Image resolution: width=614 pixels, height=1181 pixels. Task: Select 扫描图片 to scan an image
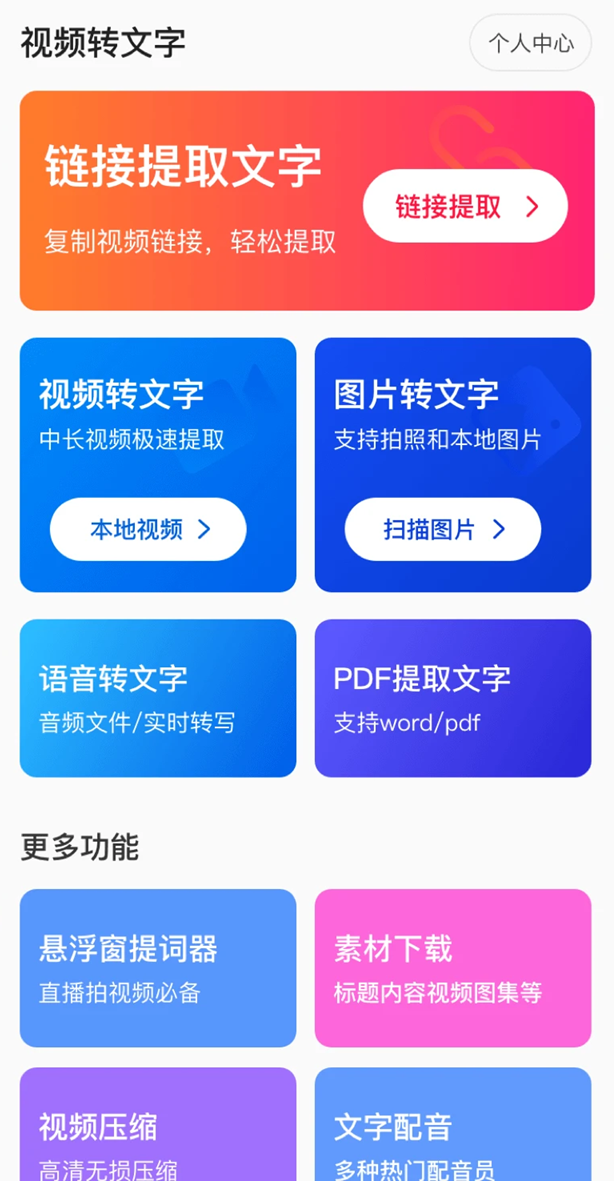[x=443, y=529]
